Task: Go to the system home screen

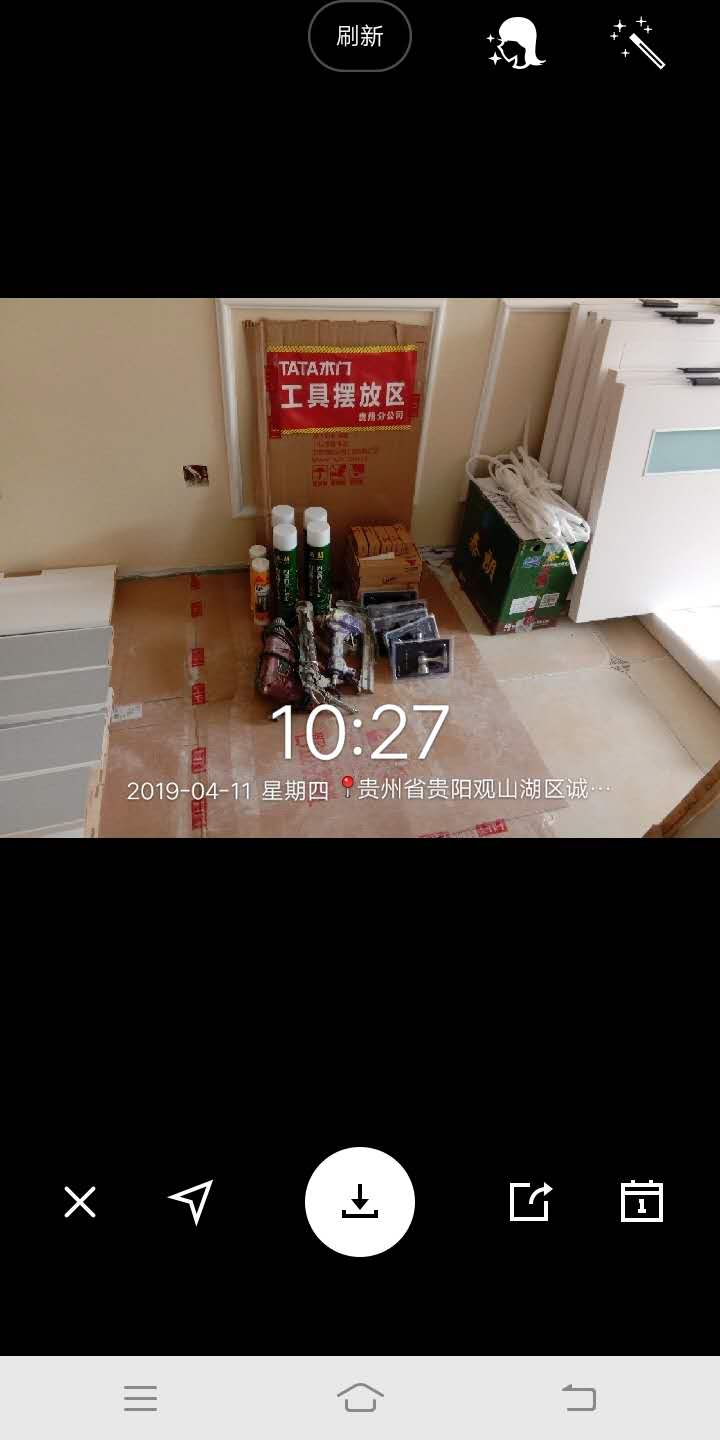Action: click(360, 1397)
